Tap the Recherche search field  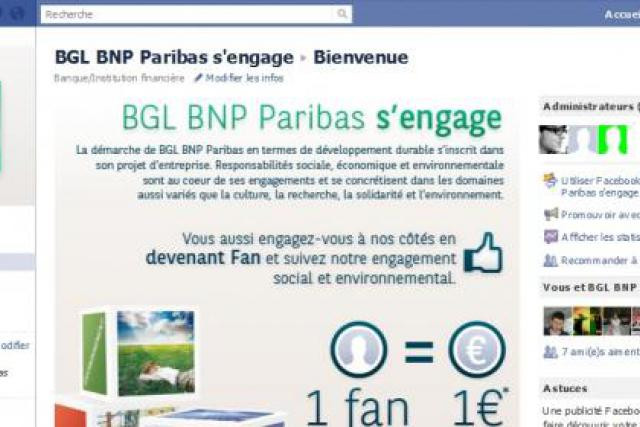(190, 14)
